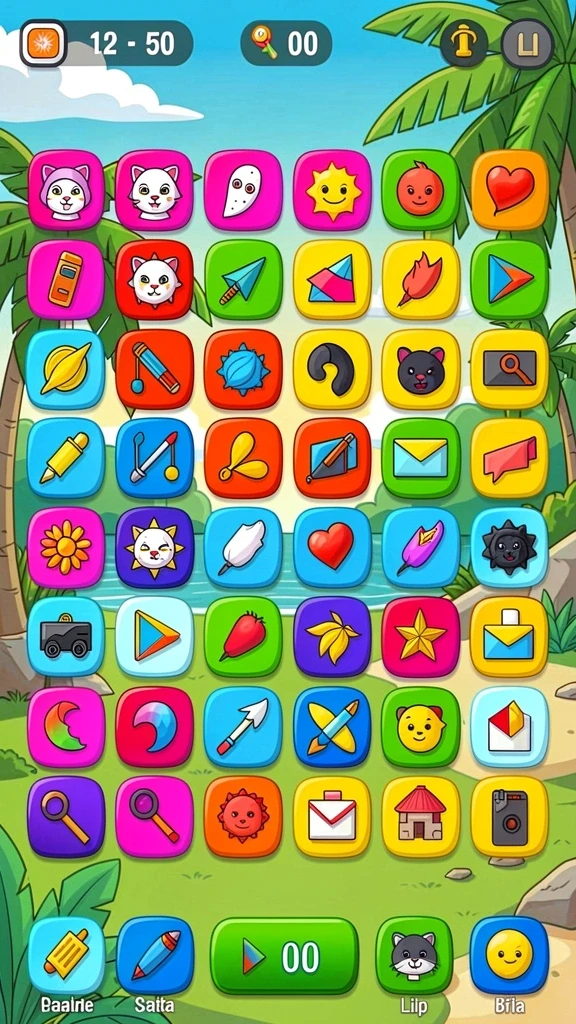576x1024 pixels.
Task: Select the Bila smiley booster
Action: pos(509,955)
